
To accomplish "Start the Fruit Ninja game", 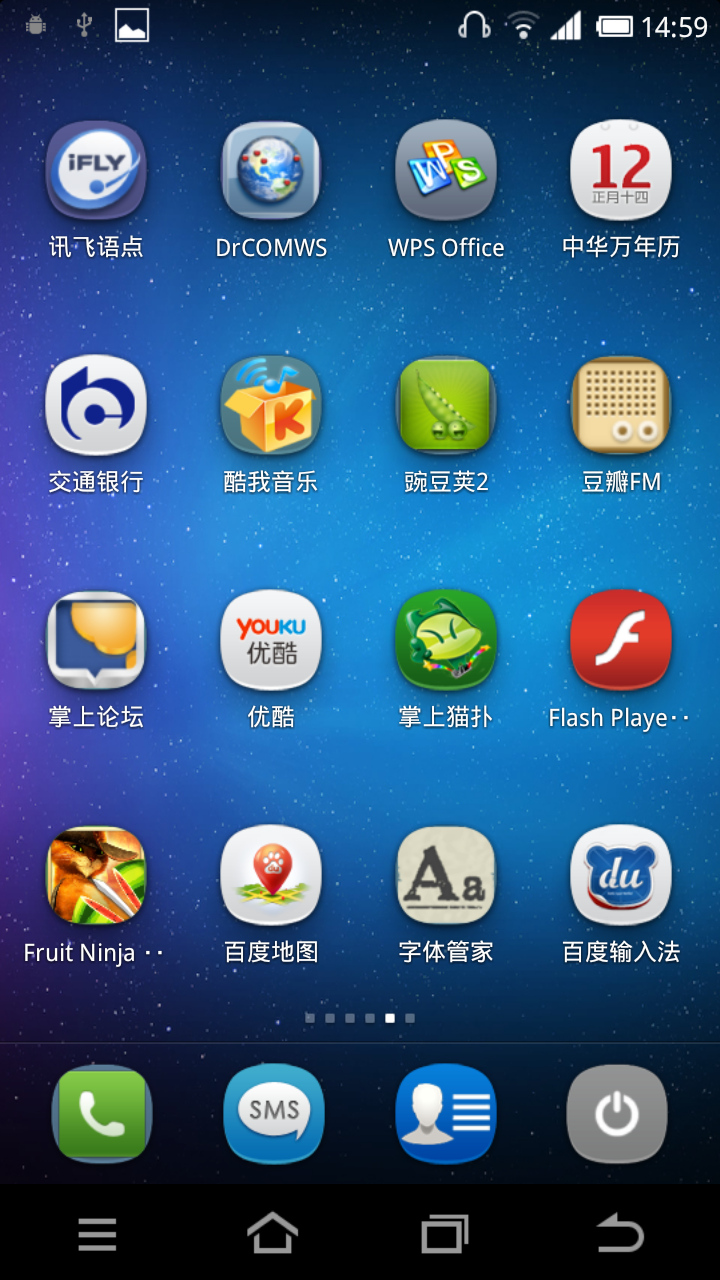I will [96, 875].
